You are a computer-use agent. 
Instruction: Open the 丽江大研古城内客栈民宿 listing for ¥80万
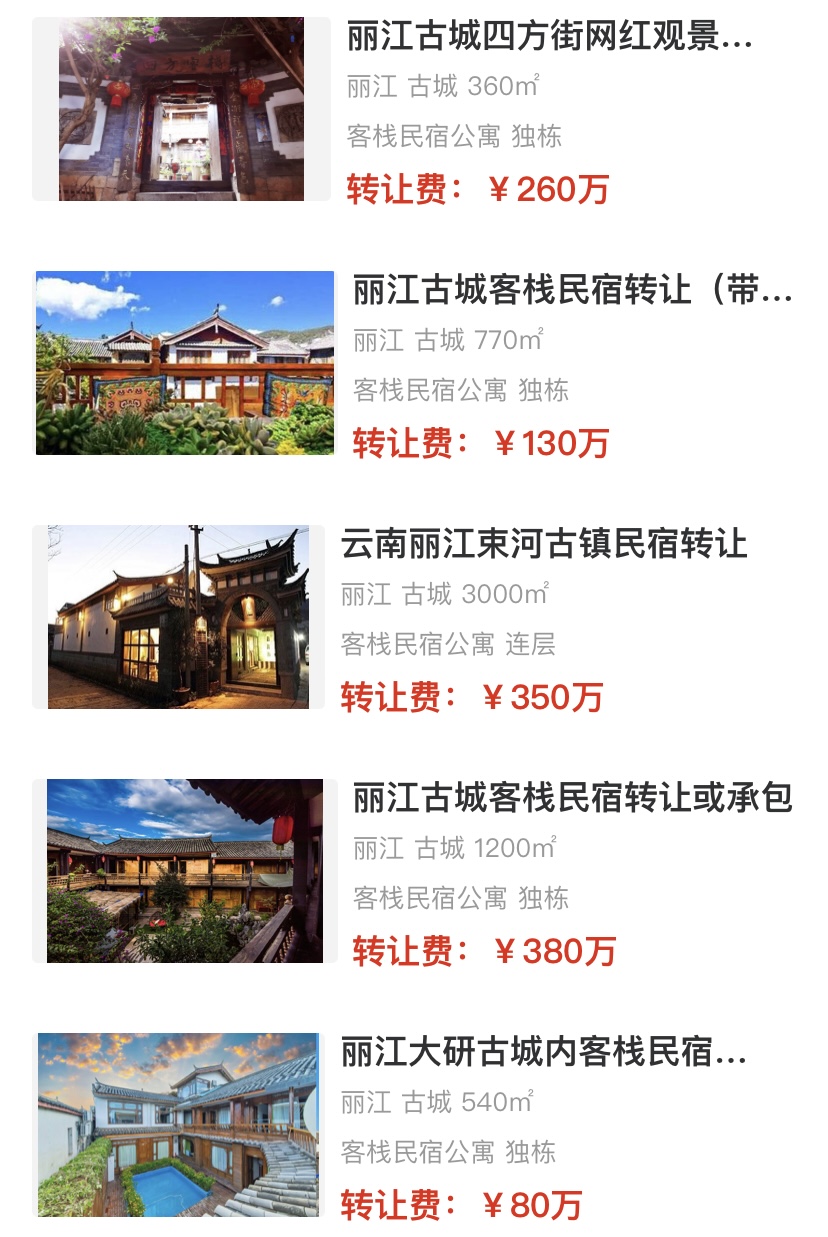[x=543, y=1053]
